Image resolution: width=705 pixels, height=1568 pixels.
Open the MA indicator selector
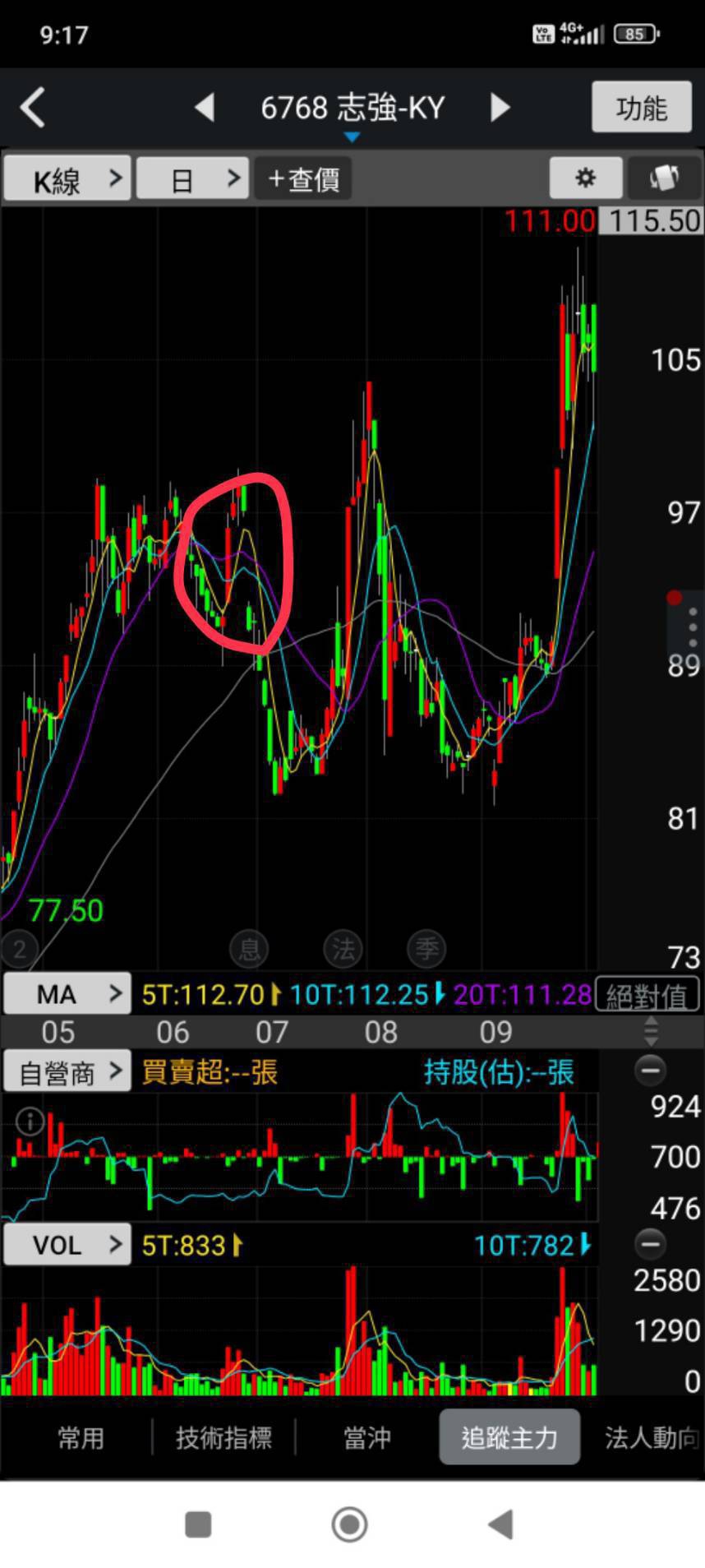point(67,994)
